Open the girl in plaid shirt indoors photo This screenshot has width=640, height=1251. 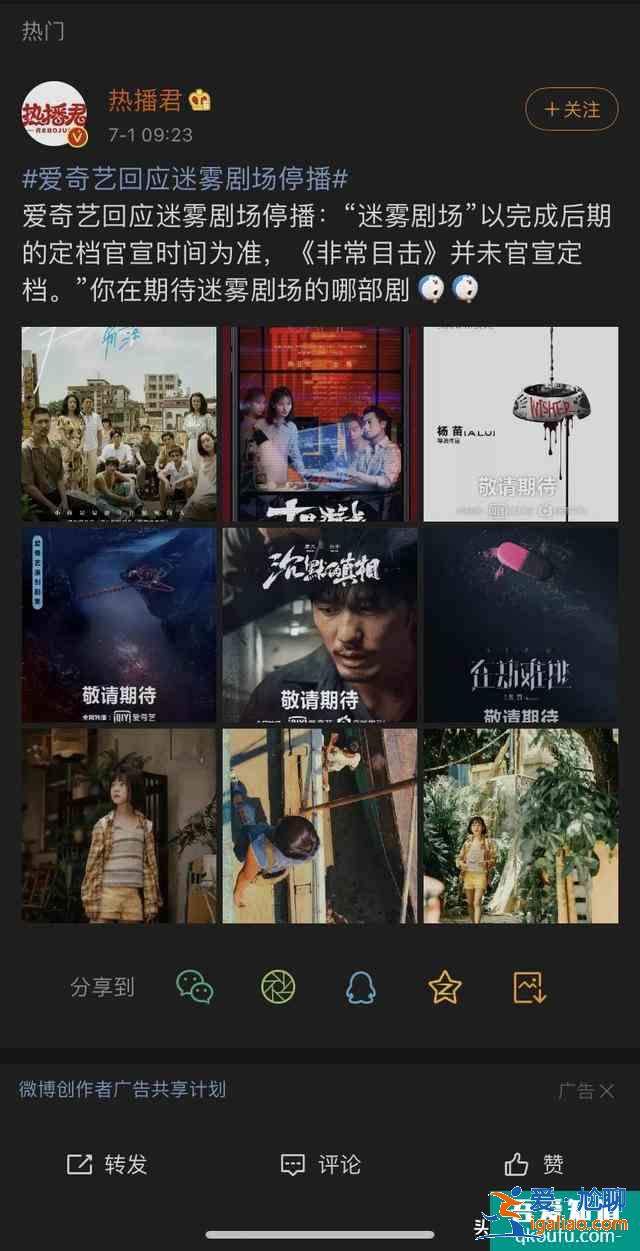[x=119, y=825]
